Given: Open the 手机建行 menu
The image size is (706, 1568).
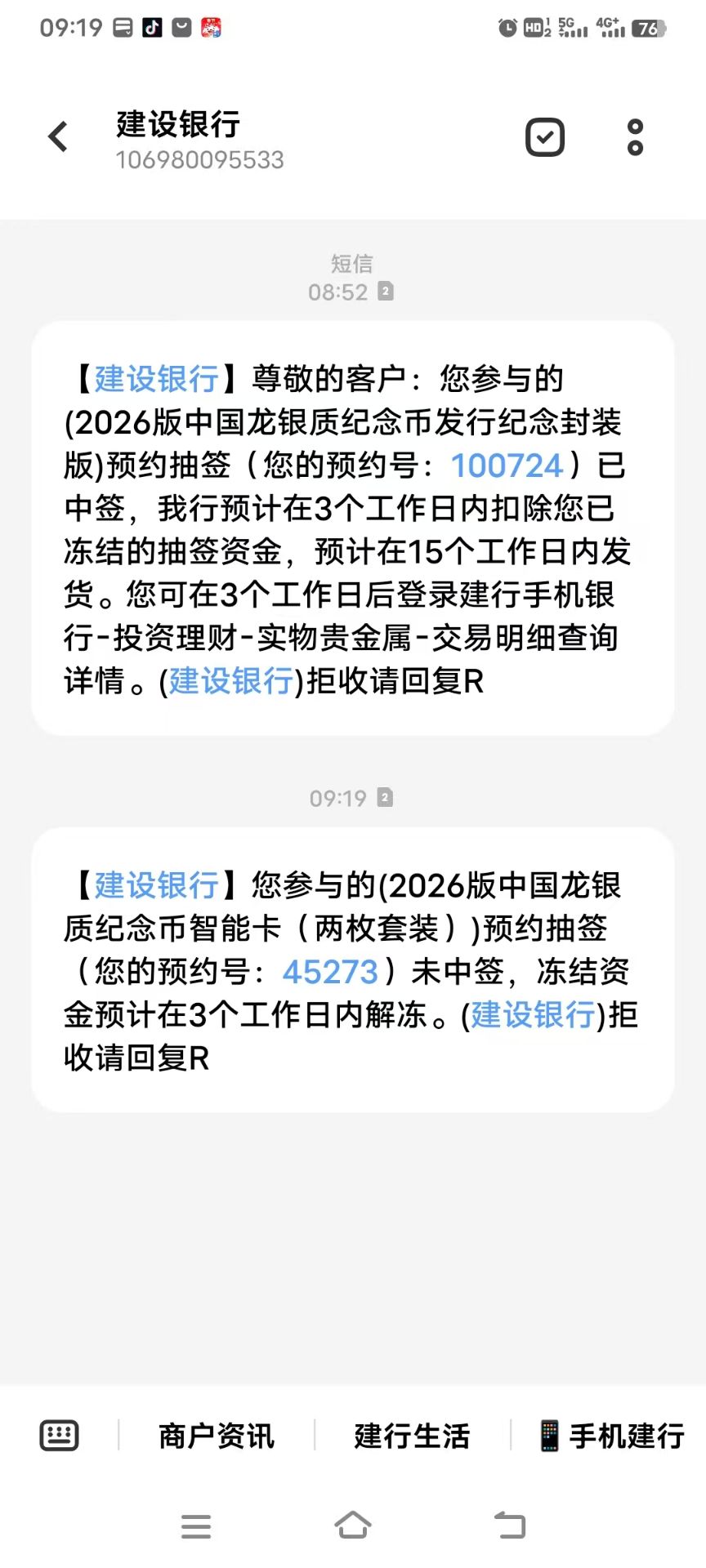Looking at the screenshot, I should (x=611, y=1435).
